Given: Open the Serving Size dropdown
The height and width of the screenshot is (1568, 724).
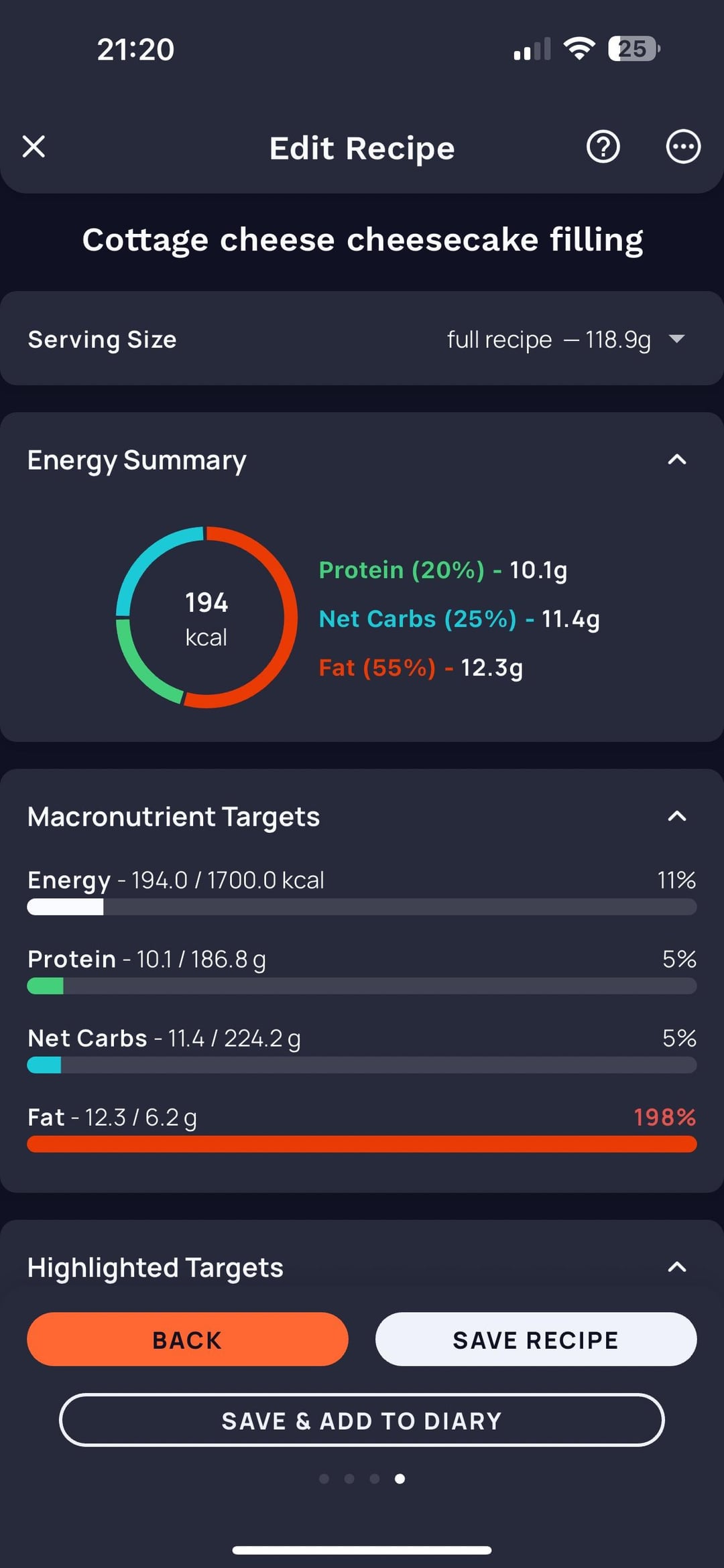Looking at the screenshot, I should pyautogui.click(x=362, y=338).
